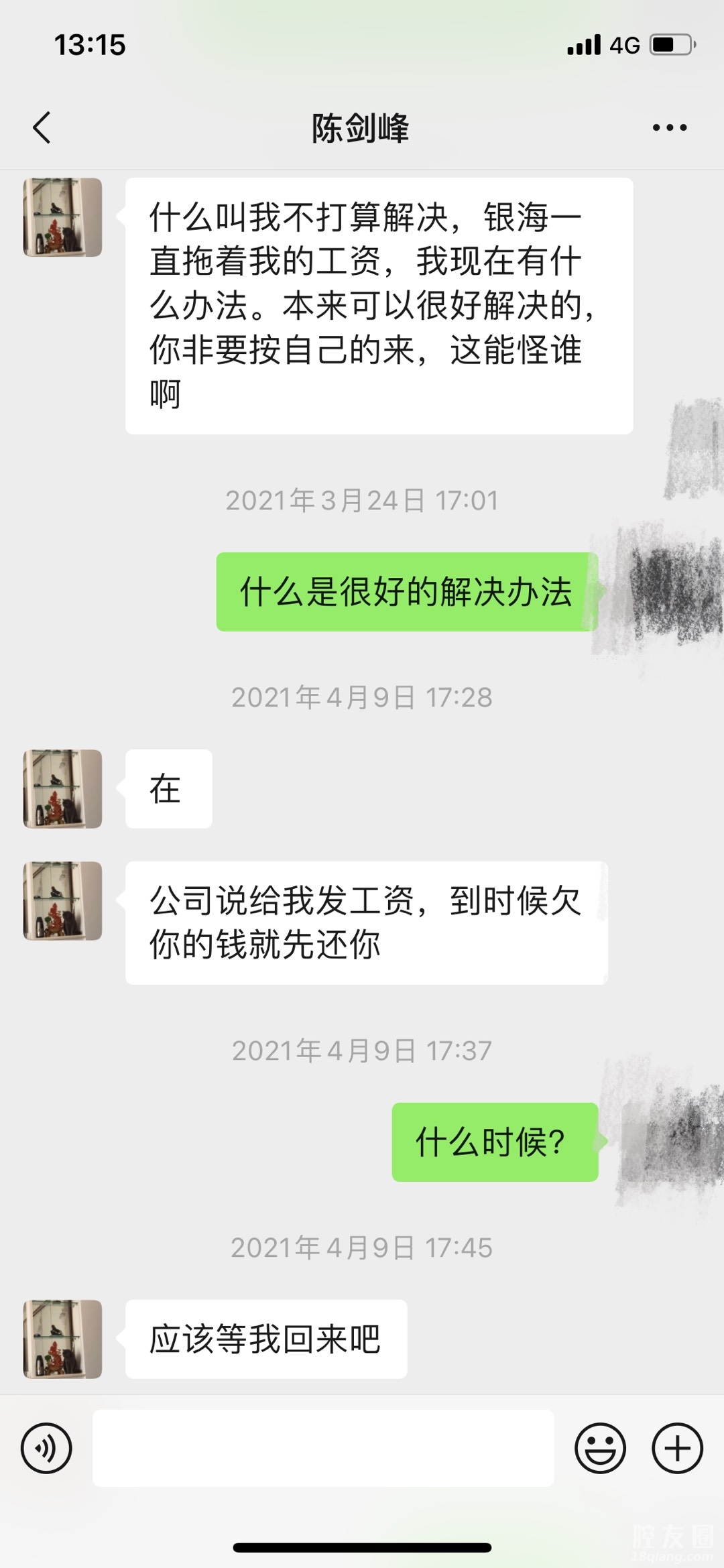This screenshot has width=724, height=1568.
Task: Tap the message text field
Action: (x=323, y=1448)
